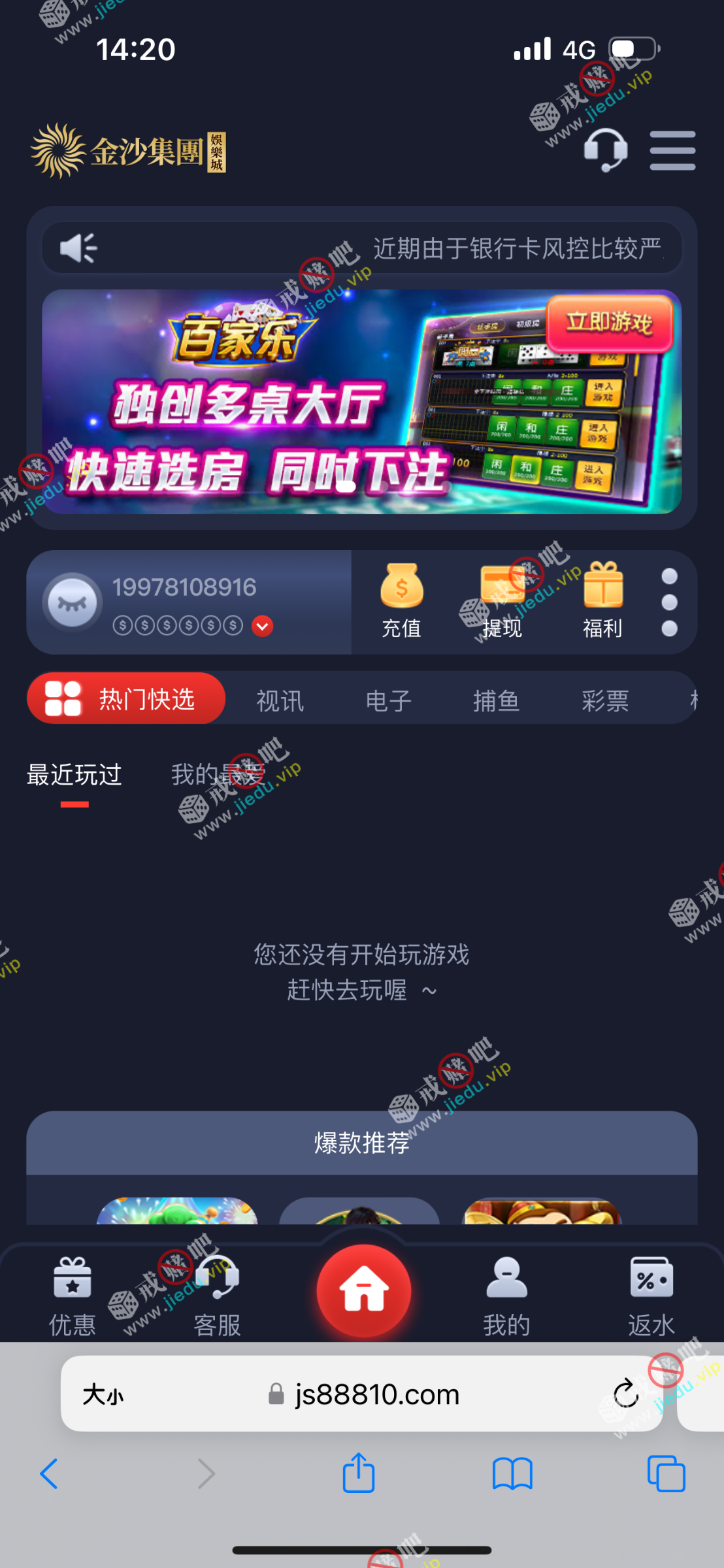Expand the balance dropdown arrow

[x=263, y=626]
